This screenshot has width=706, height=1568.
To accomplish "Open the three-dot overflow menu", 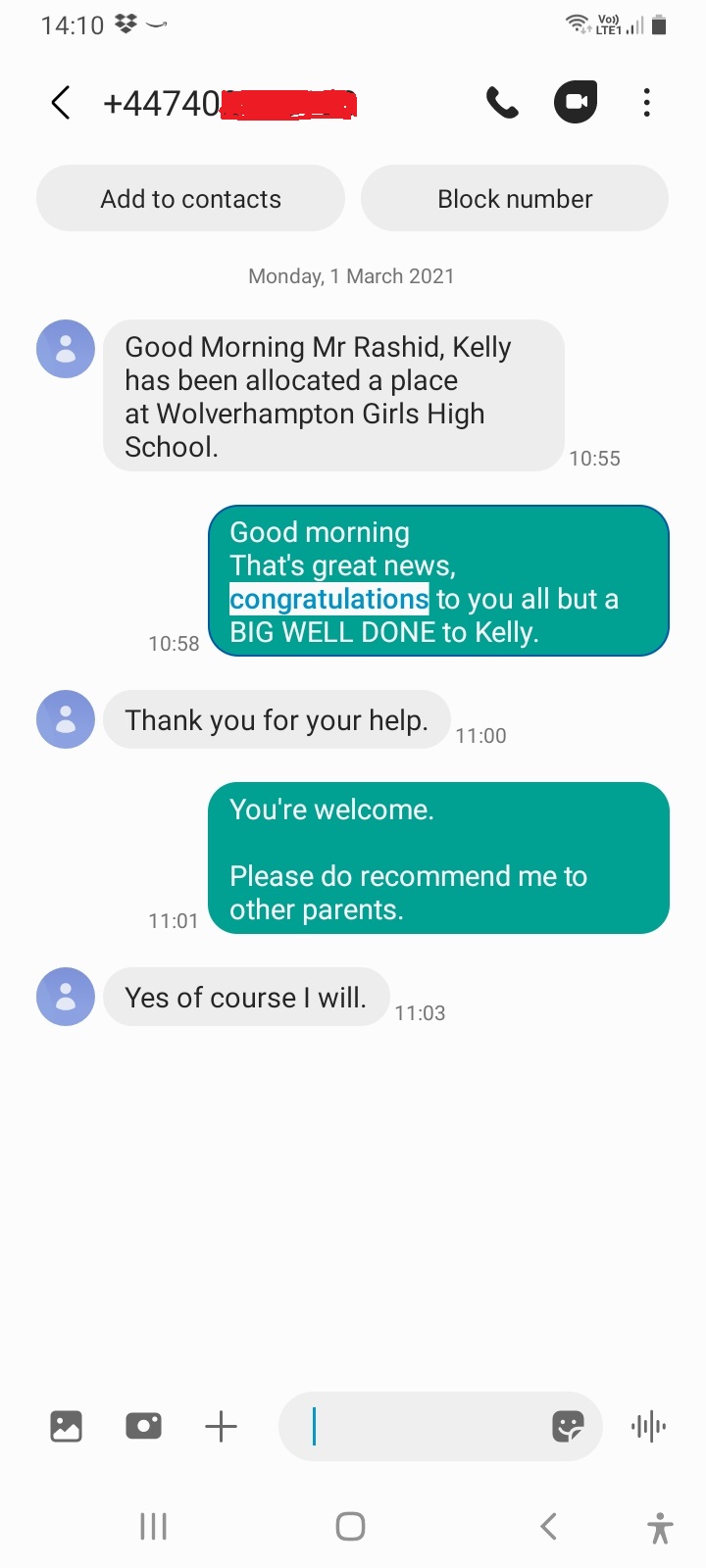I will click(x=646, y=103).
